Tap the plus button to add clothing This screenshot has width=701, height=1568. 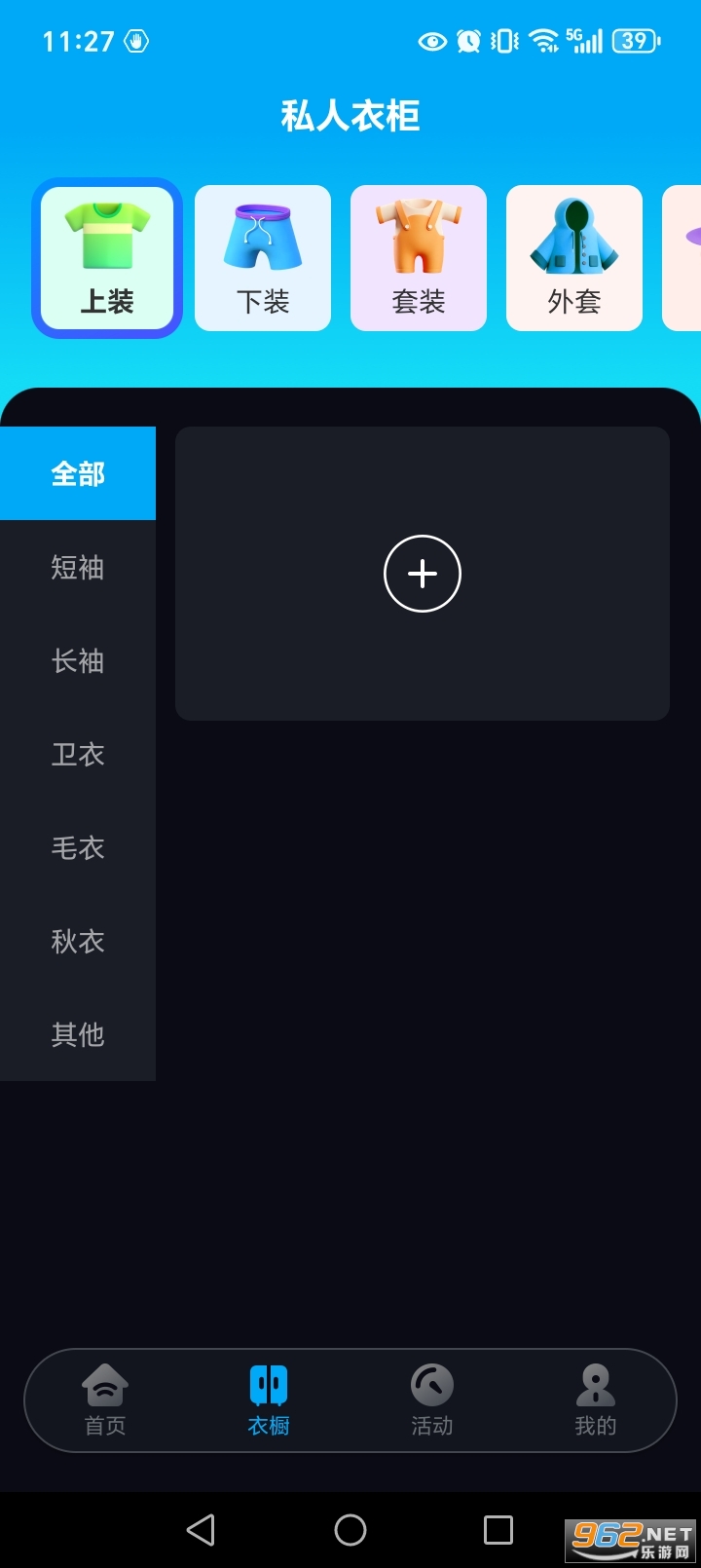point(422,574)
